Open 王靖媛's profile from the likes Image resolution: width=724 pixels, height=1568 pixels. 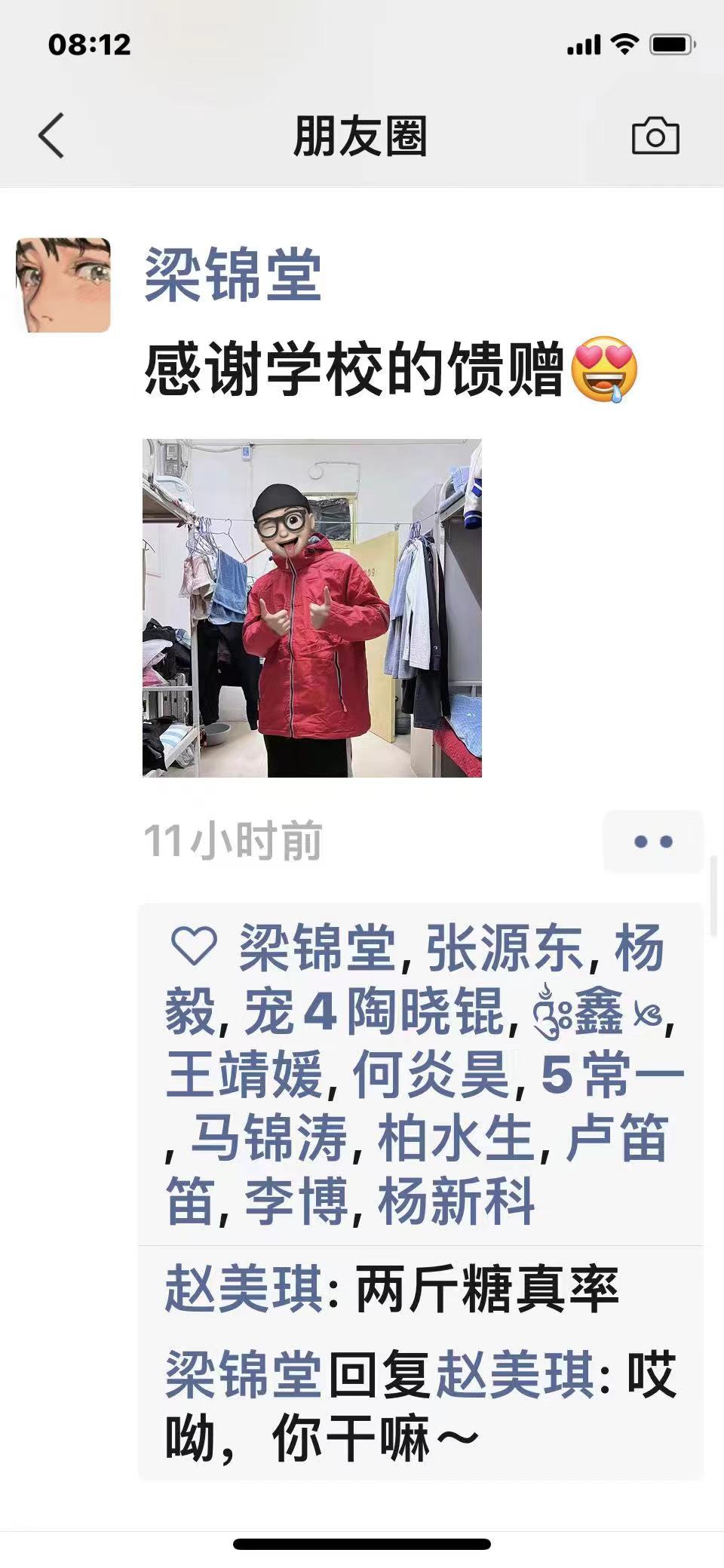(x=244, y=1075)
